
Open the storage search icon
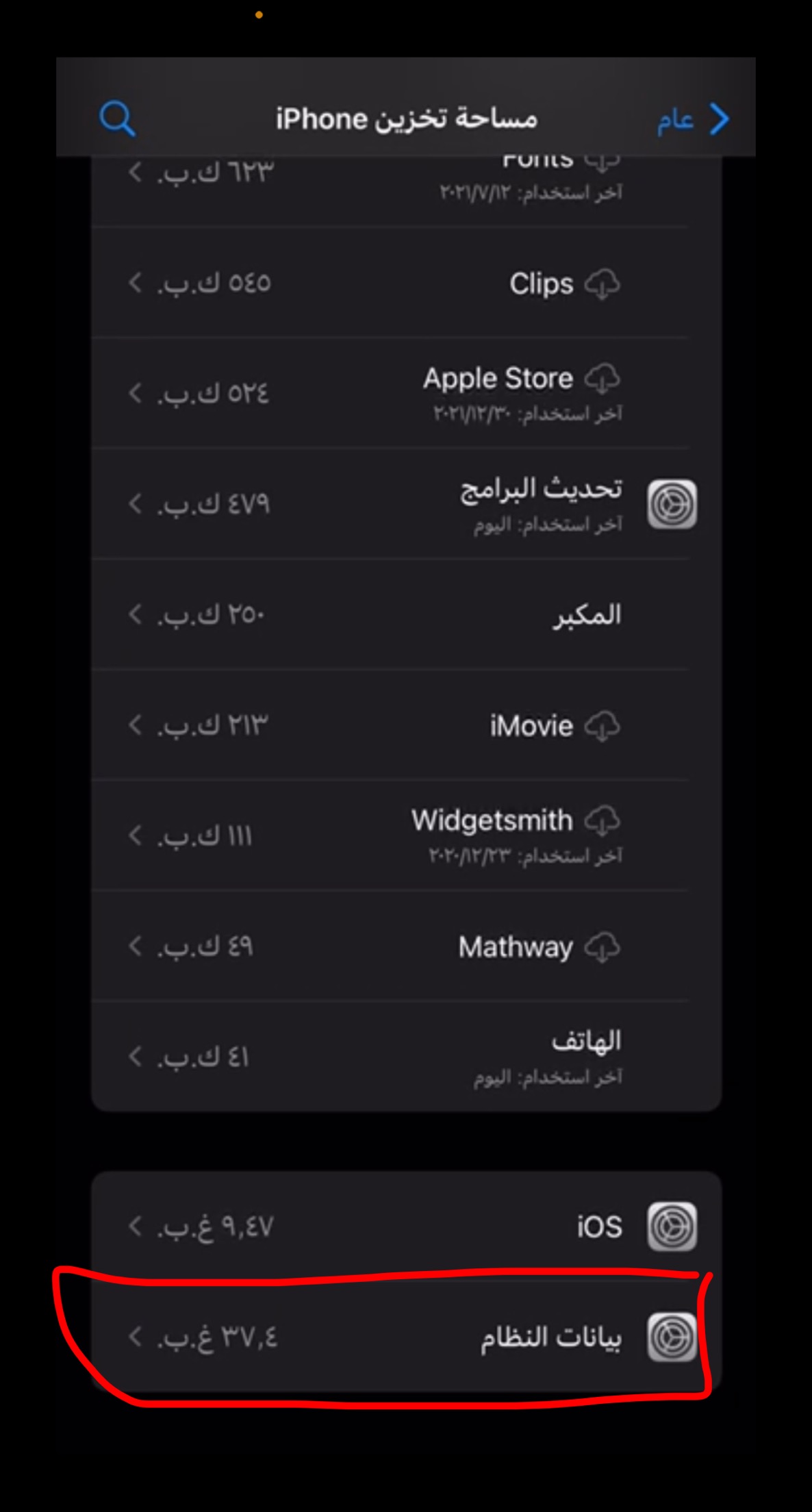pos(117,119)
